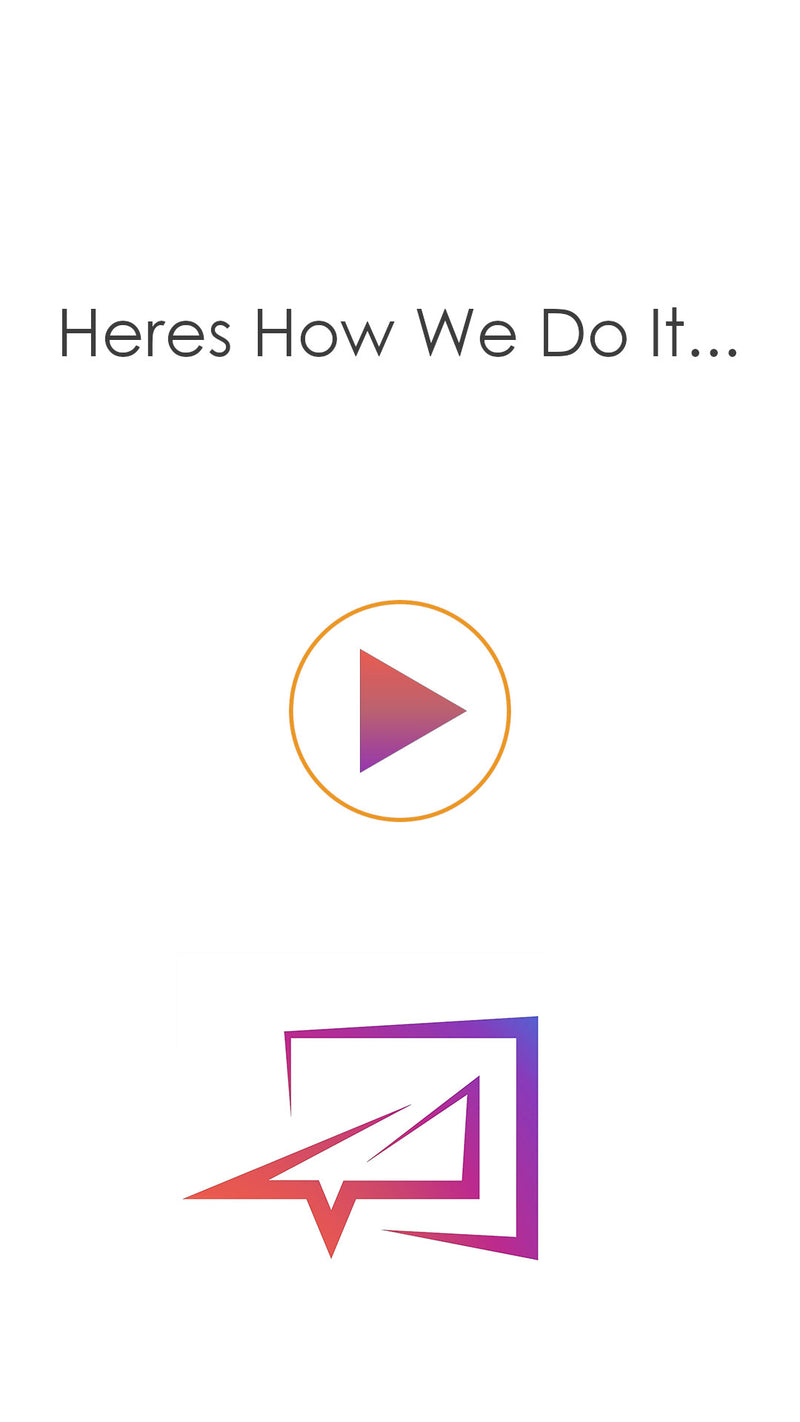The image size is (800, 1422).
Task: Play the 'Heres How We Do It' video
Action: tap(400, 711)
